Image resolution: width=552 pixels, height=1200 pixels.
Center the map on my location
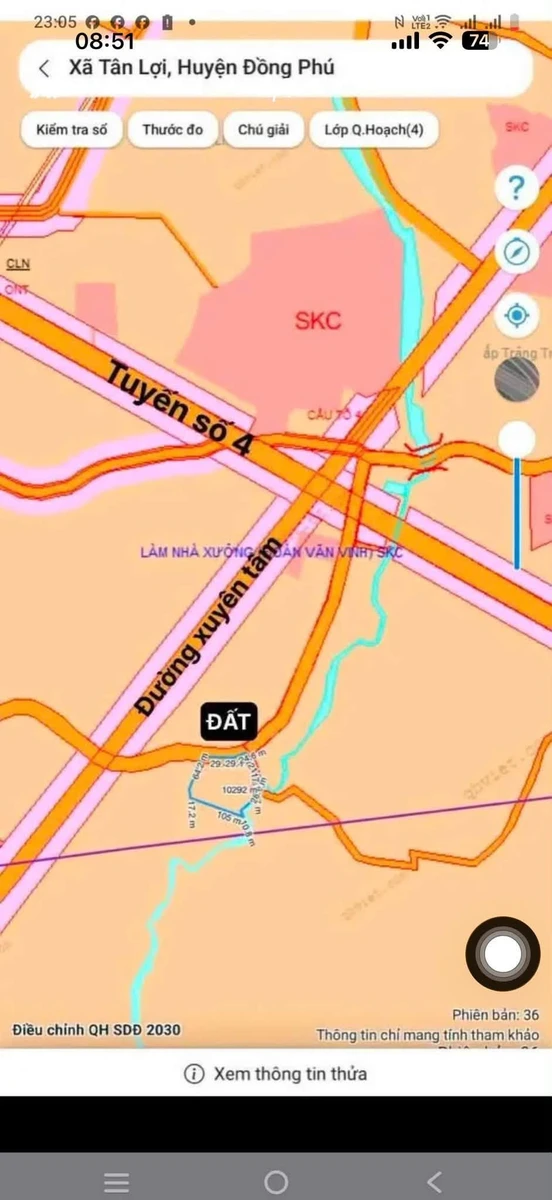click(517, 316)
